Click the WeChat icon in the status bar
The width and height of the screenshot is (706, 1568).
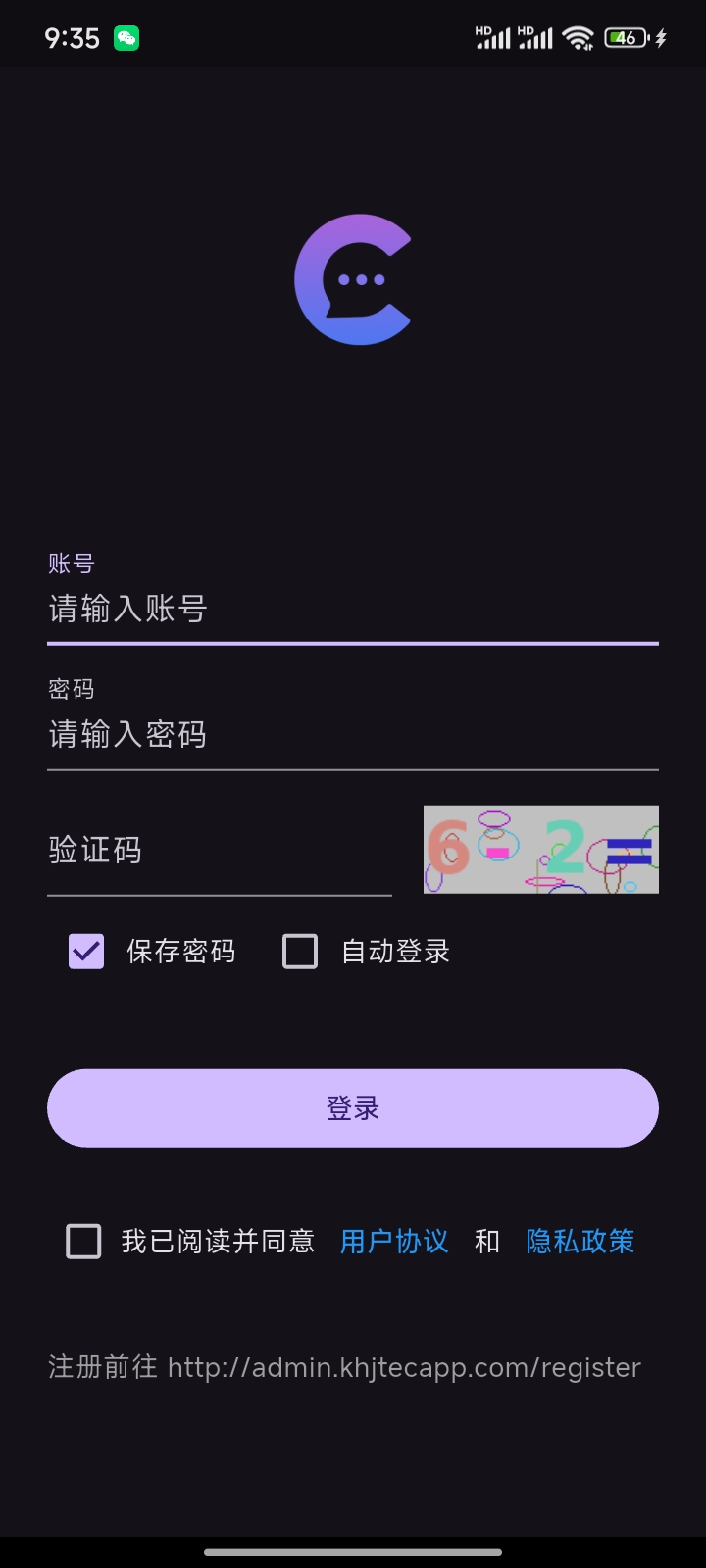(126, 35)
